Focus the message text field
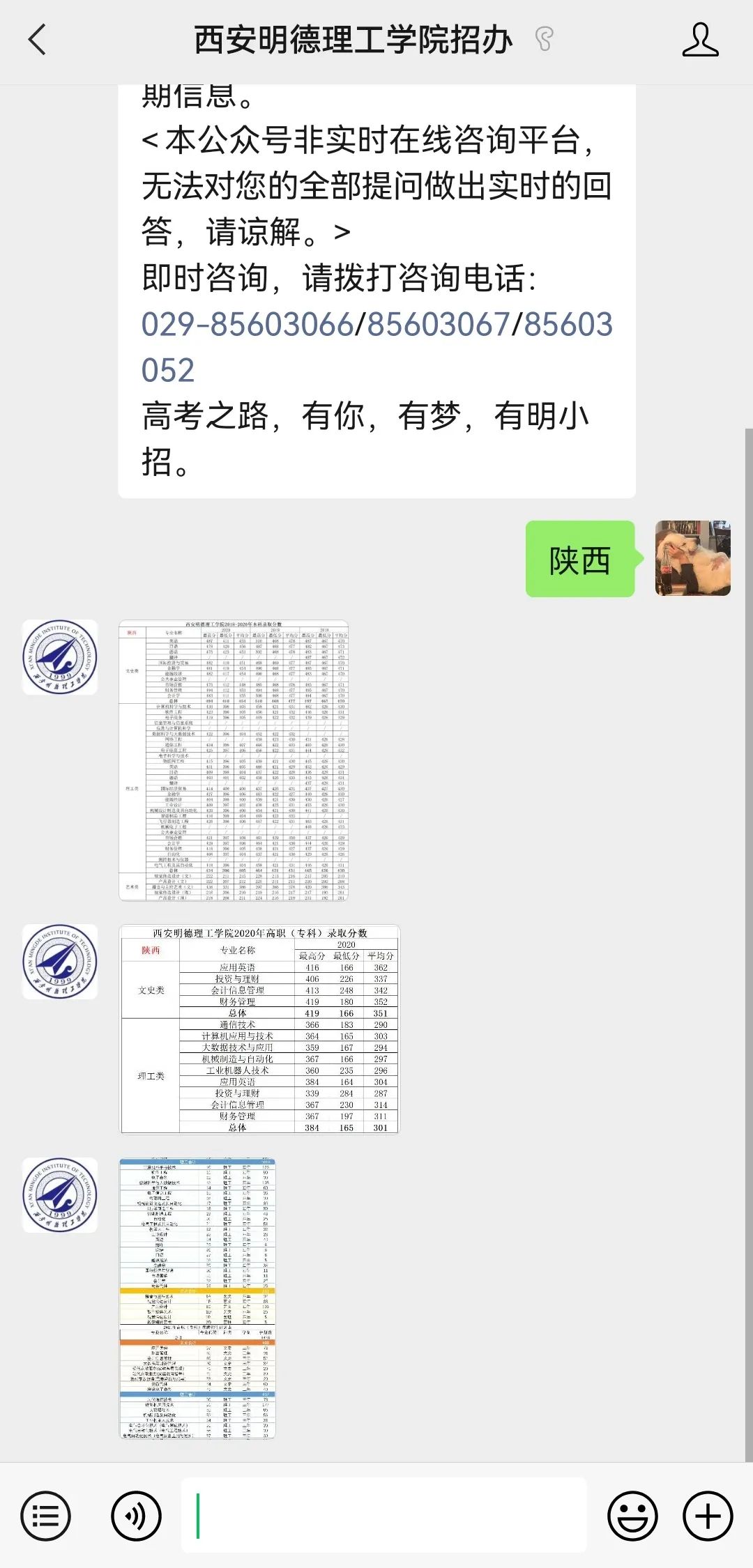The image size is (753, 1568). [383, 1516]
